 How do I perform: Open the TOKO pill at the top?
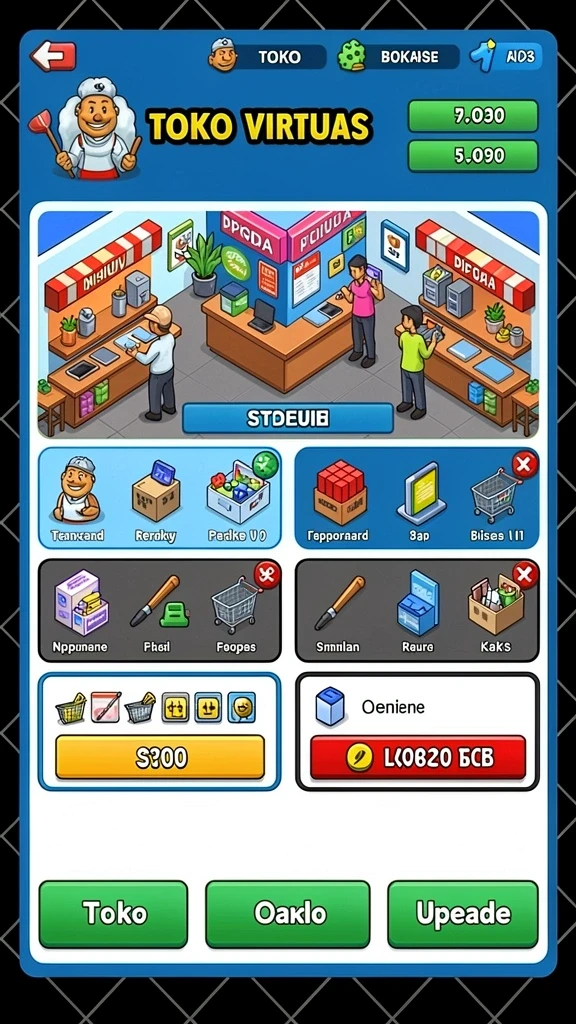[x=267, y=56]
